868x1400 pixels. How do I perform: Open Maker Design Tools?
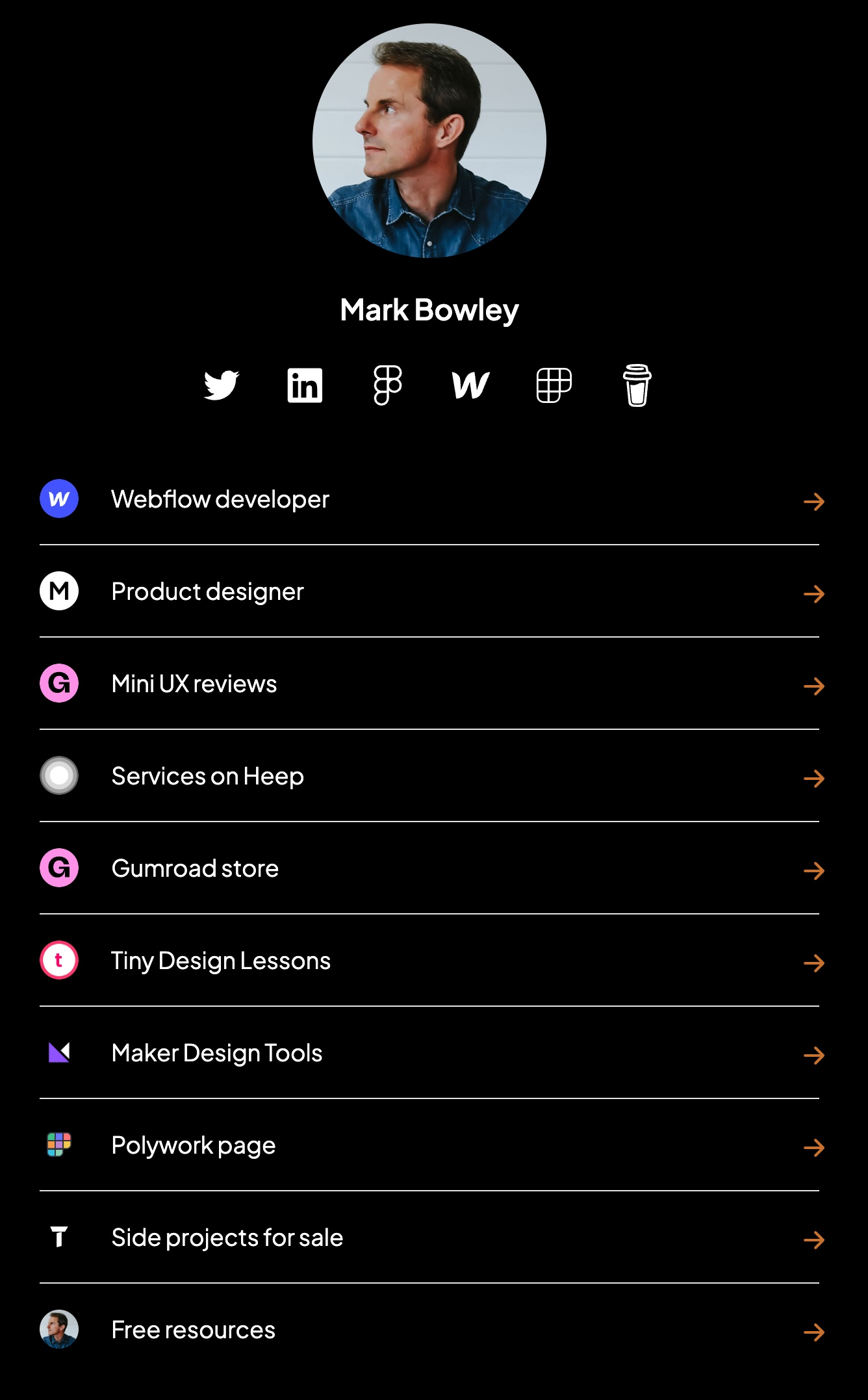coord(216,1053)
